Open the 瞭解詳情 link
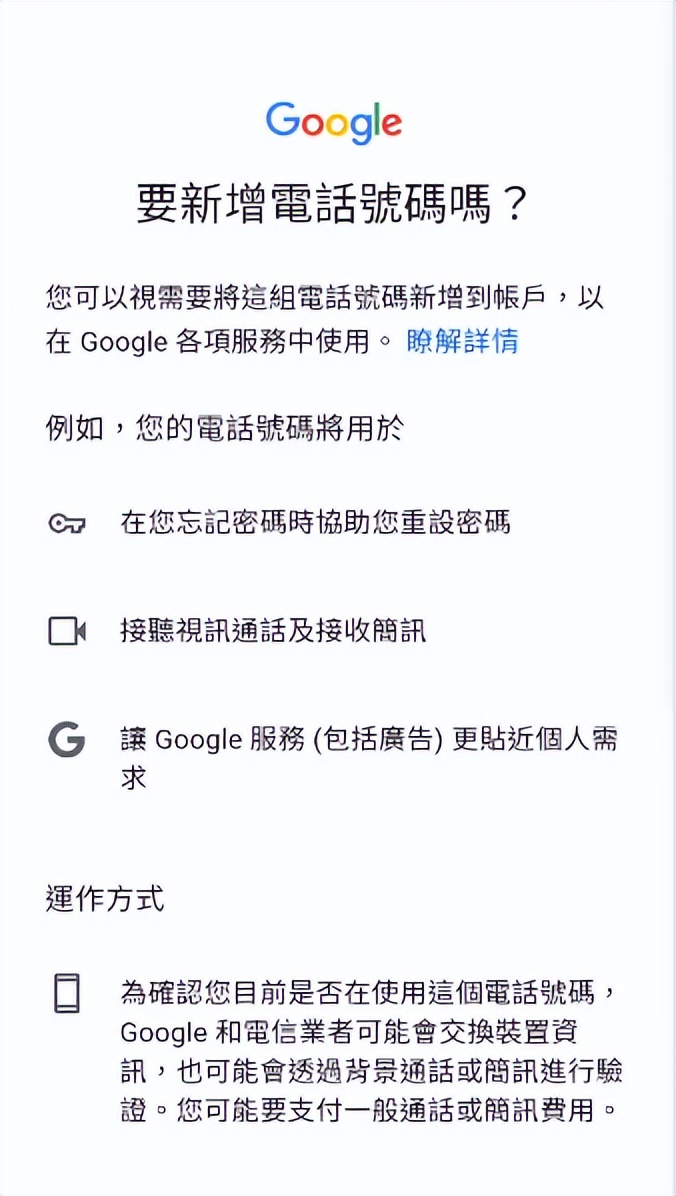The height and width of the screenshot is (1196, 676). click(x=462, y=341)
